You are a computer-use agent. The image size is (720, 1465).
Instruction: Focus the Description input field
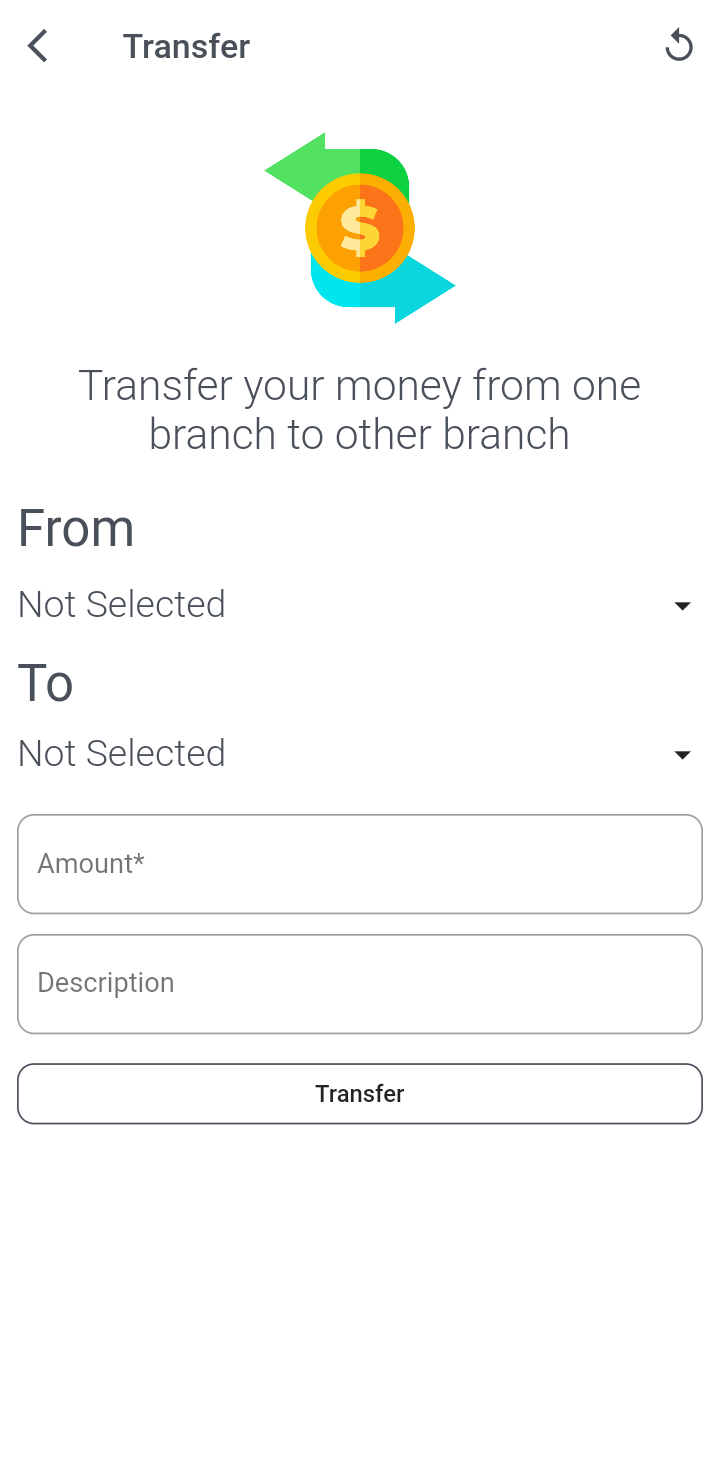coord(360,984)
